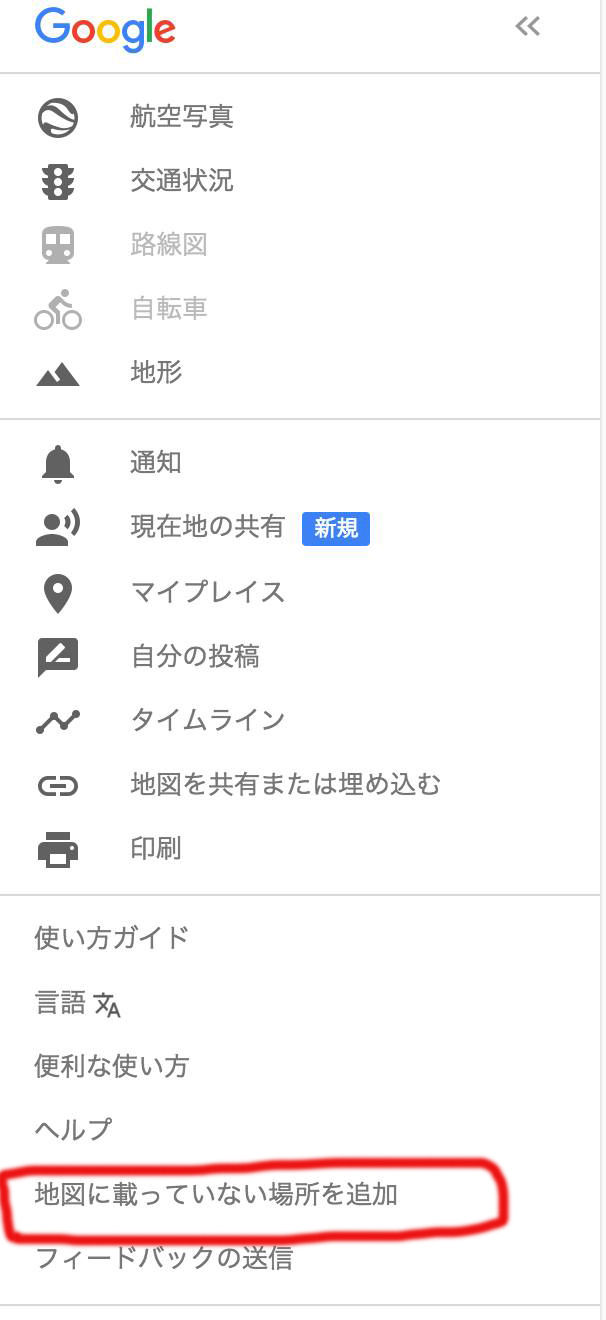Open 現在地の共有 location sharing
The width and height of the screenshot is (606, 1320).
(302, 527)
